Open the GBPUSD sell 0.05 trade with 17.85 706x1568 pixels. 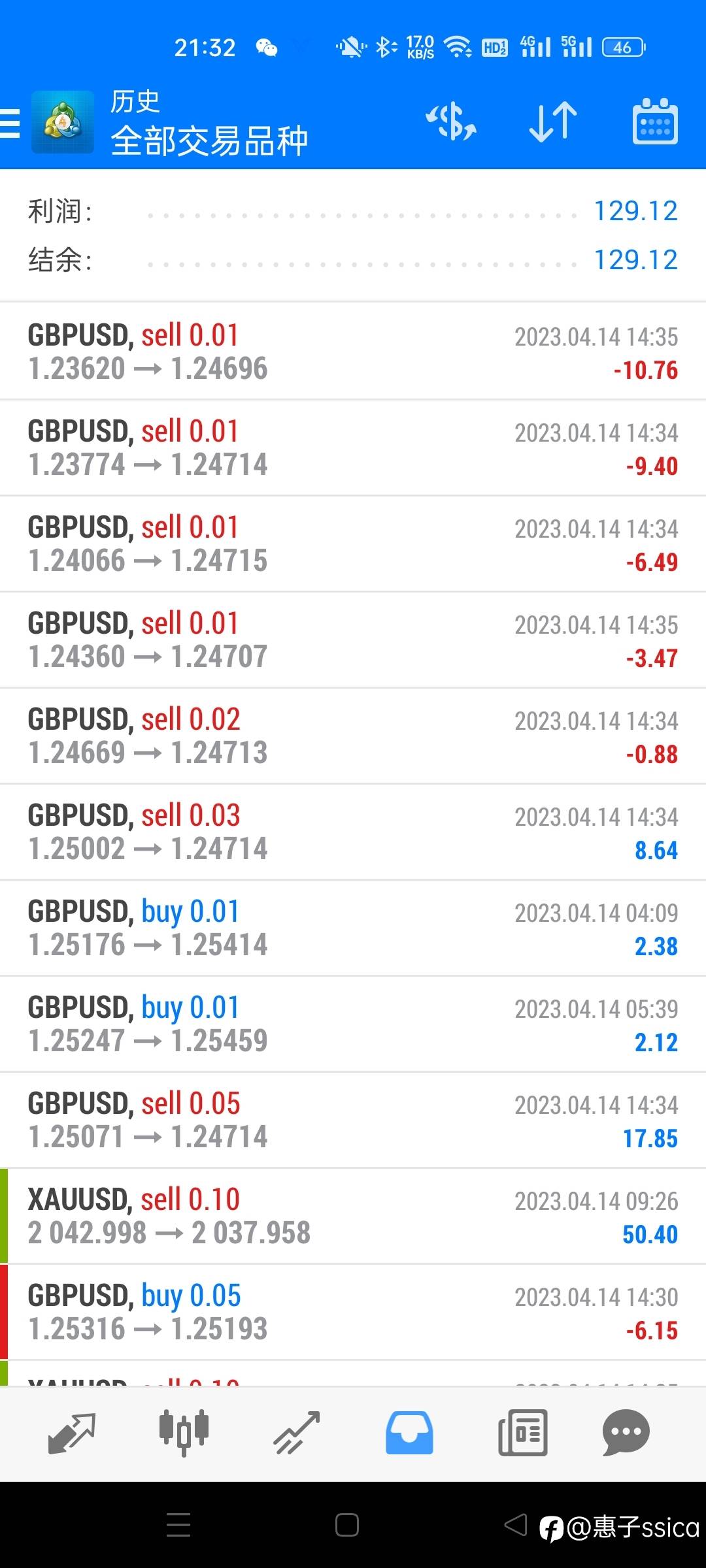[353, 1120]
